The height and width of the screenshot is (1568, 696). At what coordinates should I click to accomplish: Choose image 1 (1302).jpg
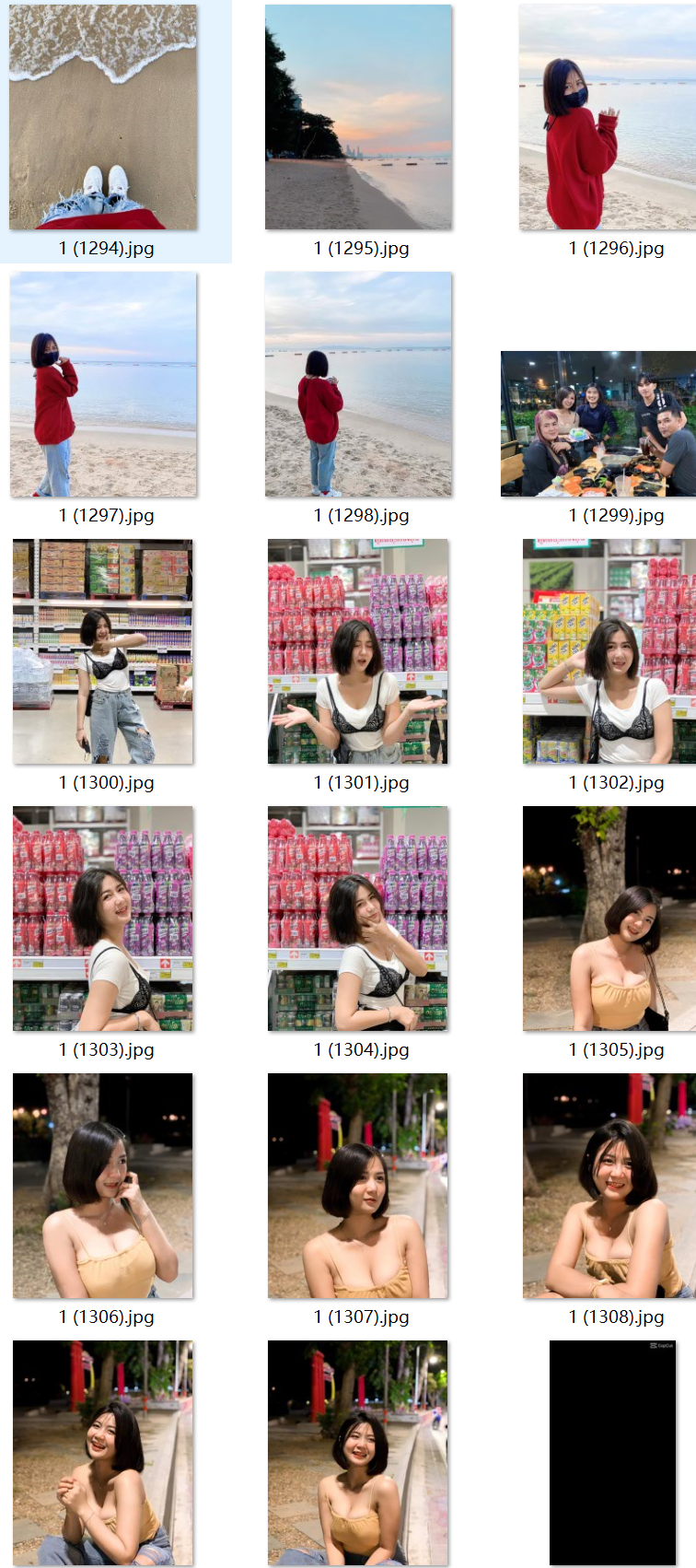[609, 651]
